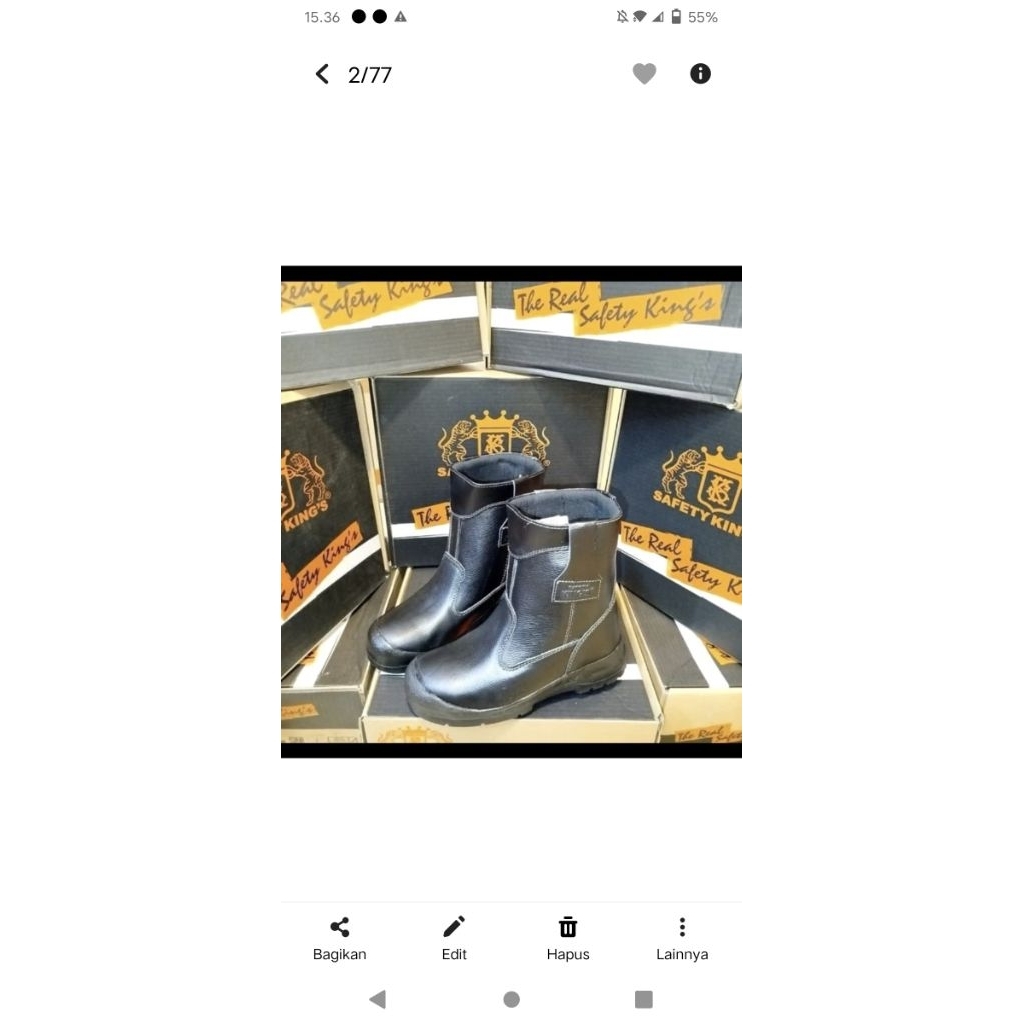Go to the home screen
Screen dimensions: 1024x1024
512,999
